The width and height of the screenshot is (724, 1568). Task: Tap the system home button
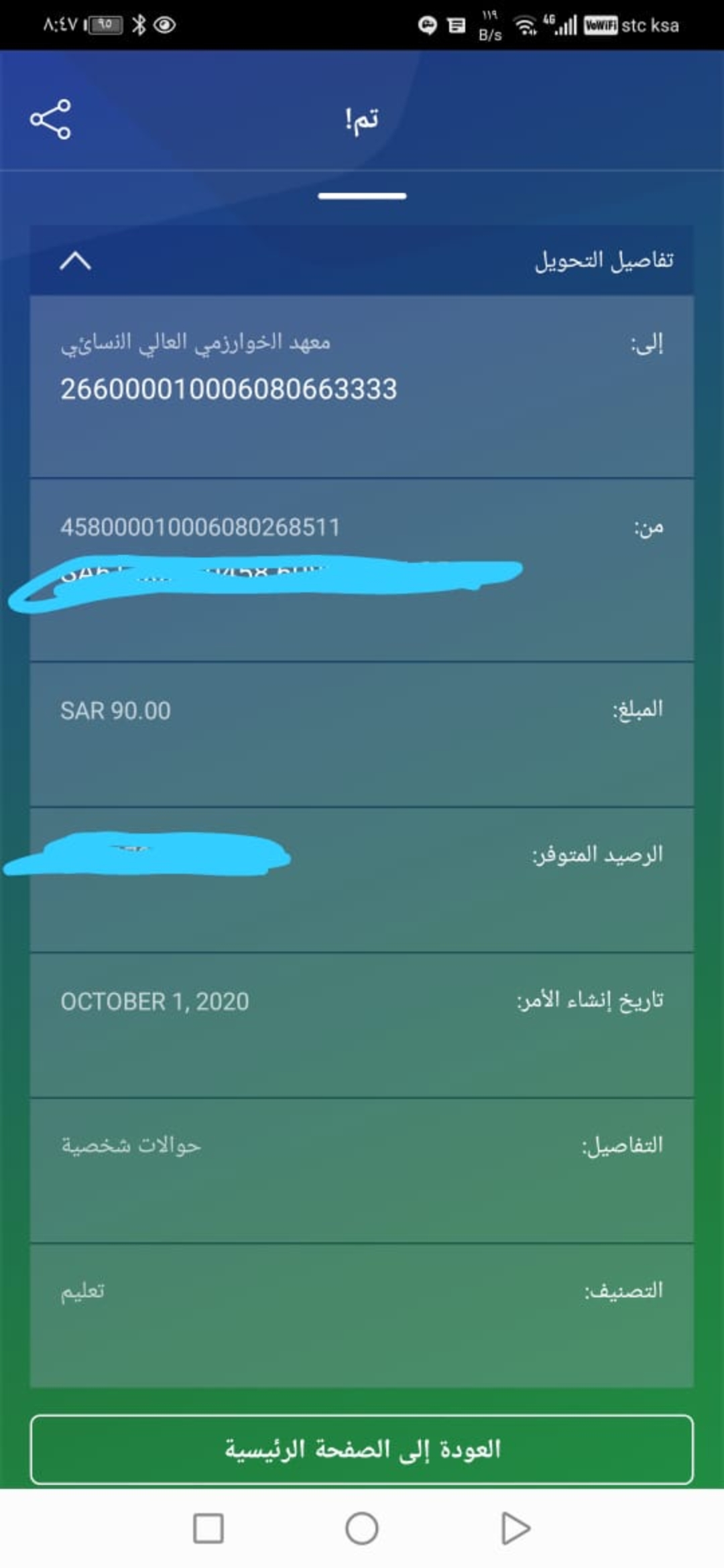[x=362, y=1528]
